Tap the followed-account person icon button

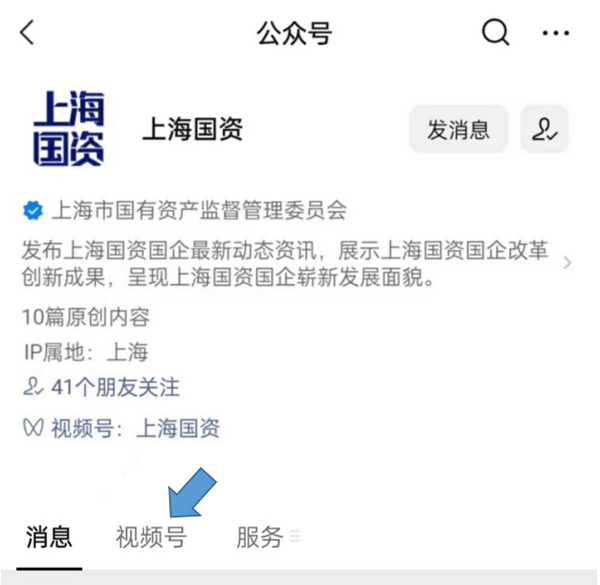[x=545, y=130]
